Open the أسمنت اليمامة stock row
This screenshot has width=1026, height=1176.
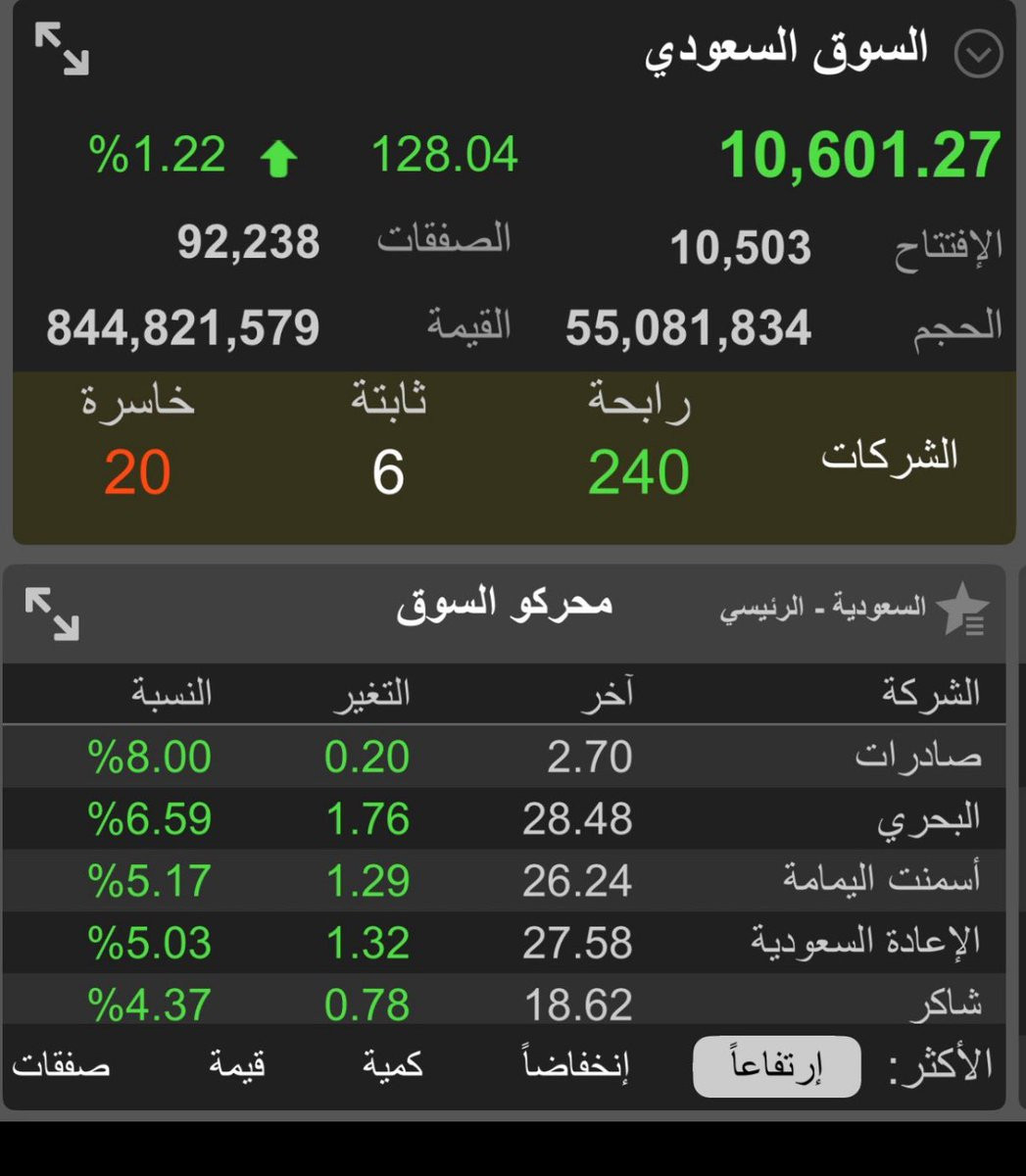pyautogui.click(x=505, y=880)
